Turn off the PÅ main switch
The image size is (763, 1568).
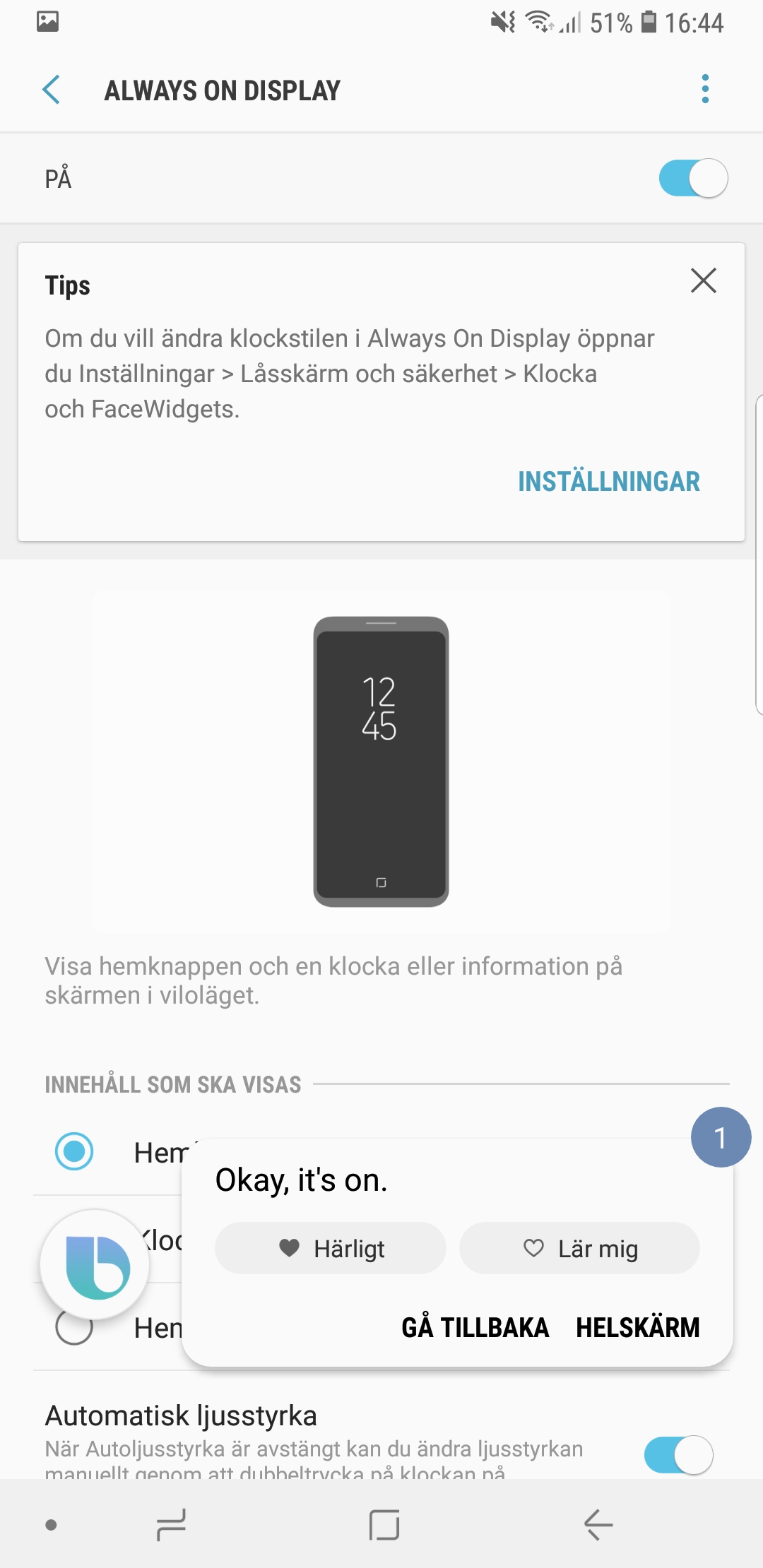692,179
